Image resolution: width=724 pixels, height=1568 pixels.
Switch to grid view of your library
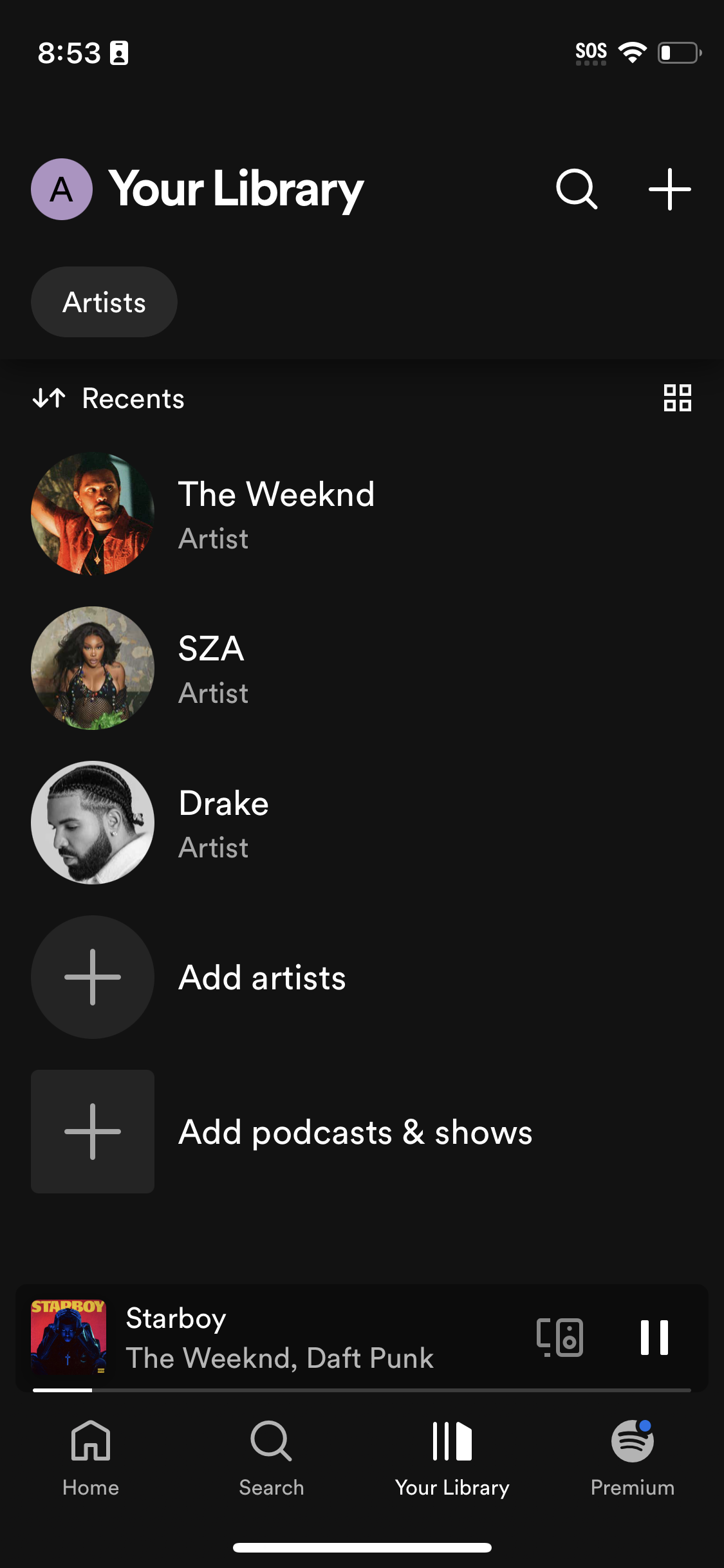pyautogui.click(x=677, y=398)
